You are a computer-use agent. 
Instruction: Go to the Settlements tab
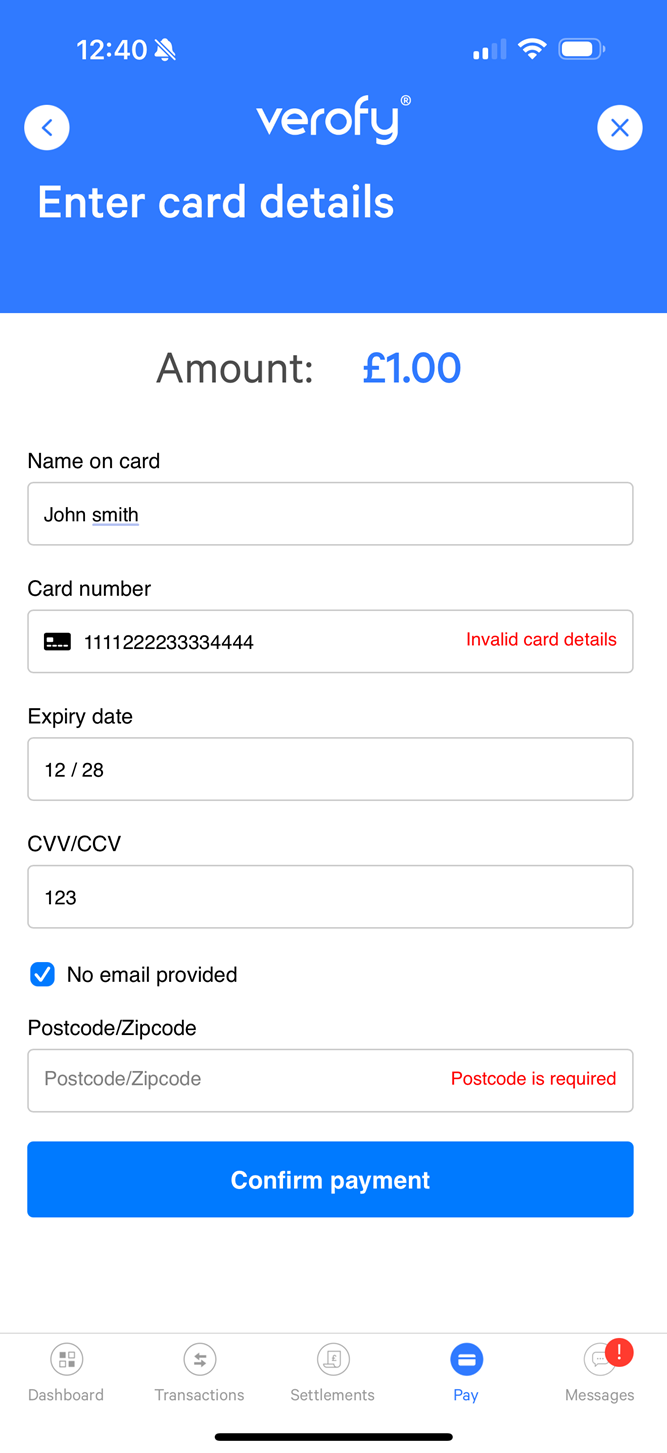tap(332, 1372)
